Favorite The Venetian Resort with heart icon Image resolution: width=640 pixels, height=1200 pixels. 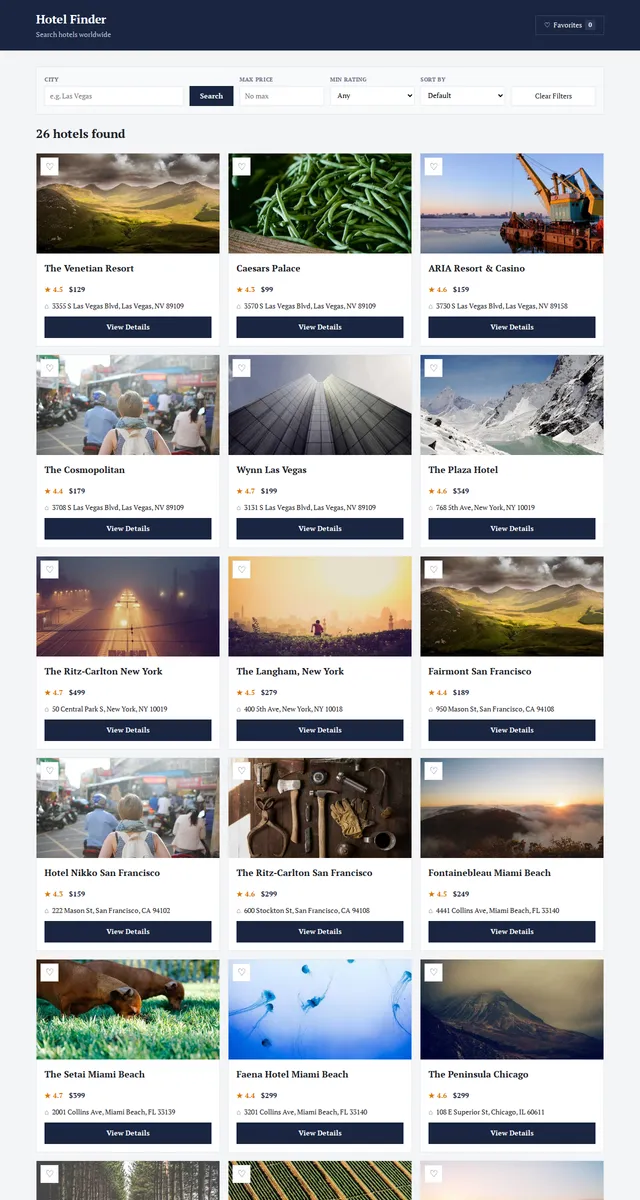50,167
